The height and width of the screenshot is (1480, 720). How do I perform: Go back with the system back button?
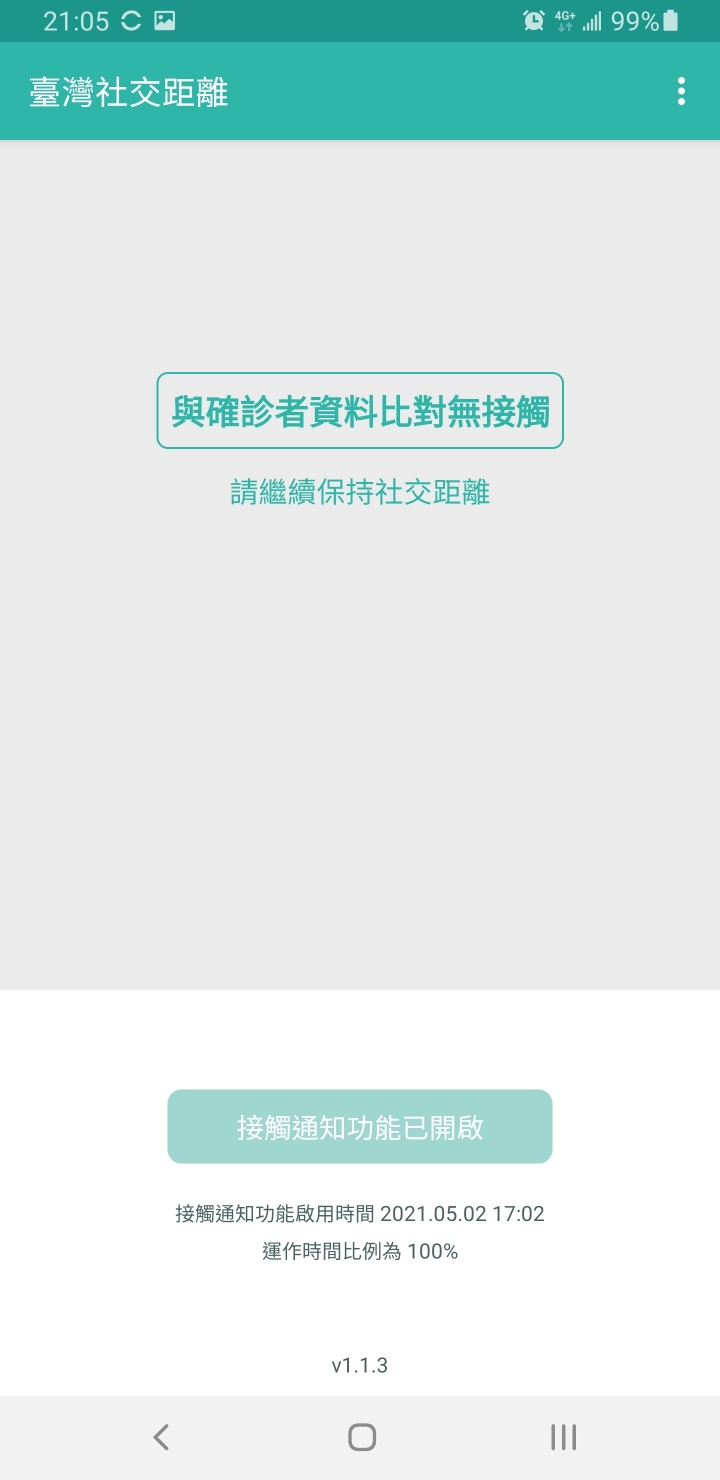(x=161, y=1437)
